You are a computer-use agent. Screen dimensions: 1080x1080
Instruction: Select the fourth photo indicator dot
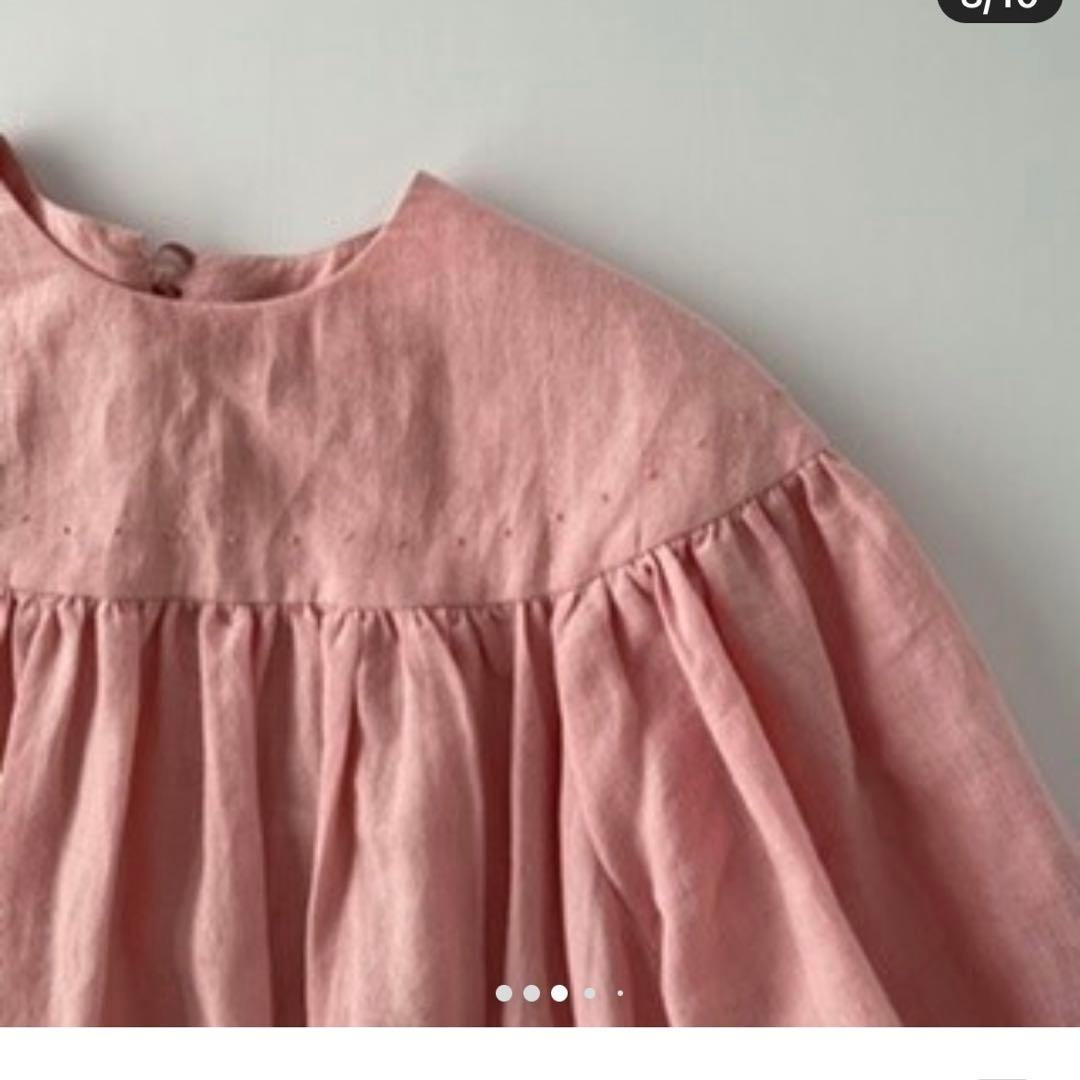point(590,993)
